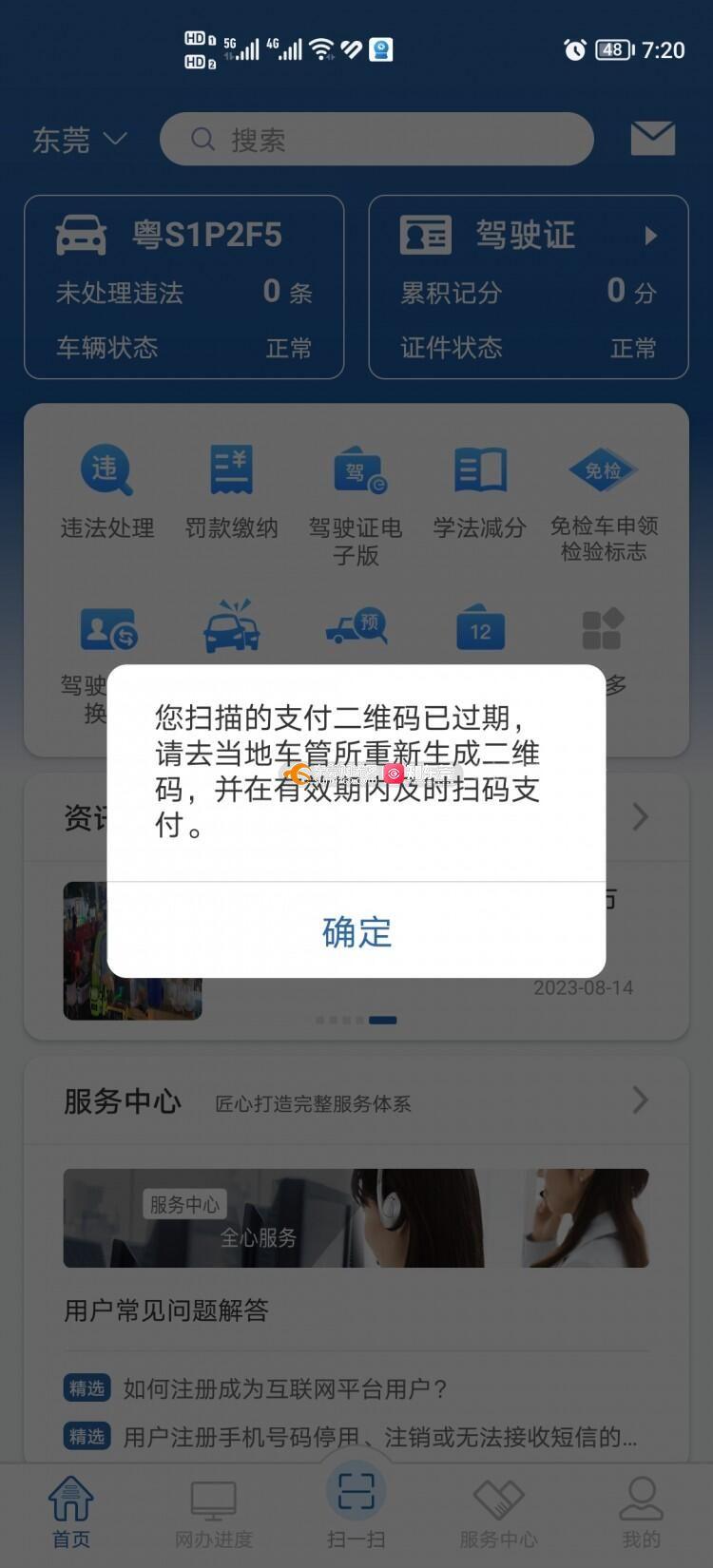The image size is (713, 1568).
Task: Open the 东莞 city dropdown
Action: click(x=80, y=140)
